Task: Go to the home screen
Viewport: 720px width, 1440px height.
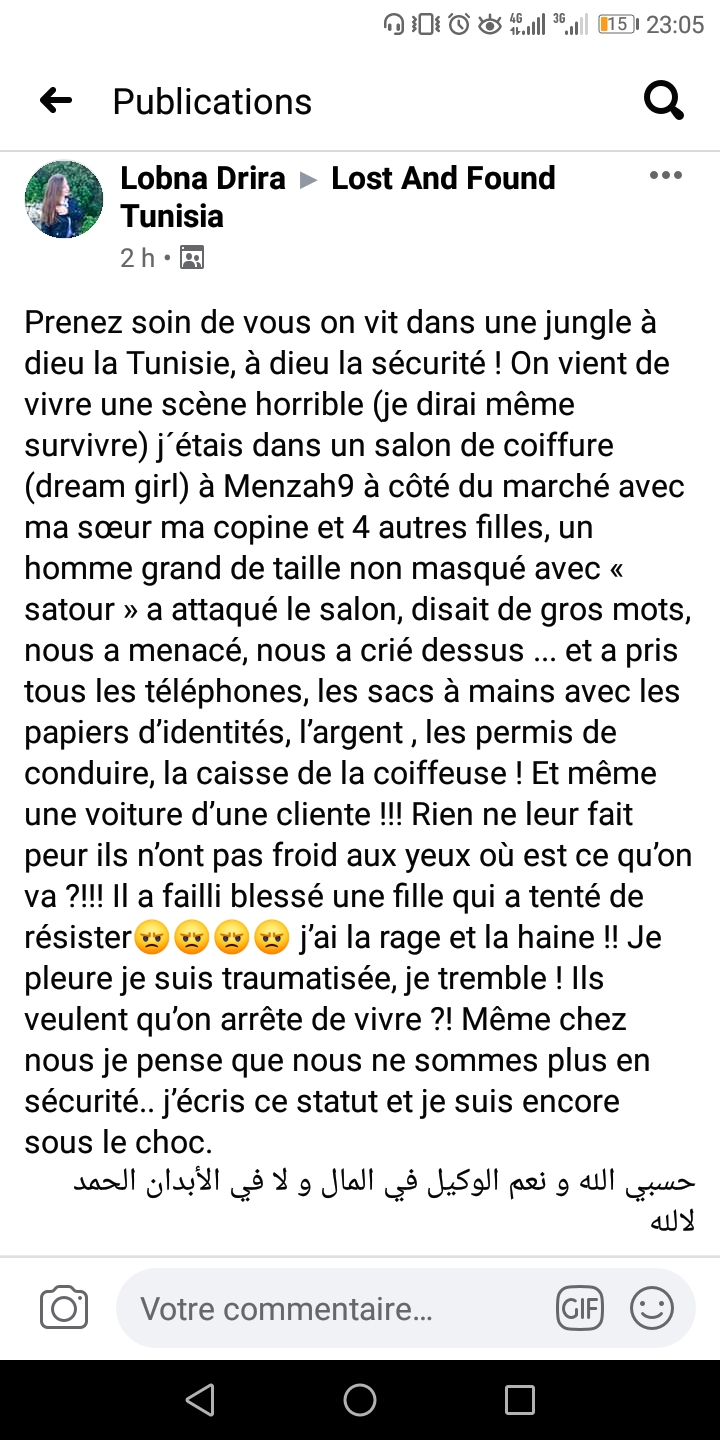Action: coord(360,1400)
